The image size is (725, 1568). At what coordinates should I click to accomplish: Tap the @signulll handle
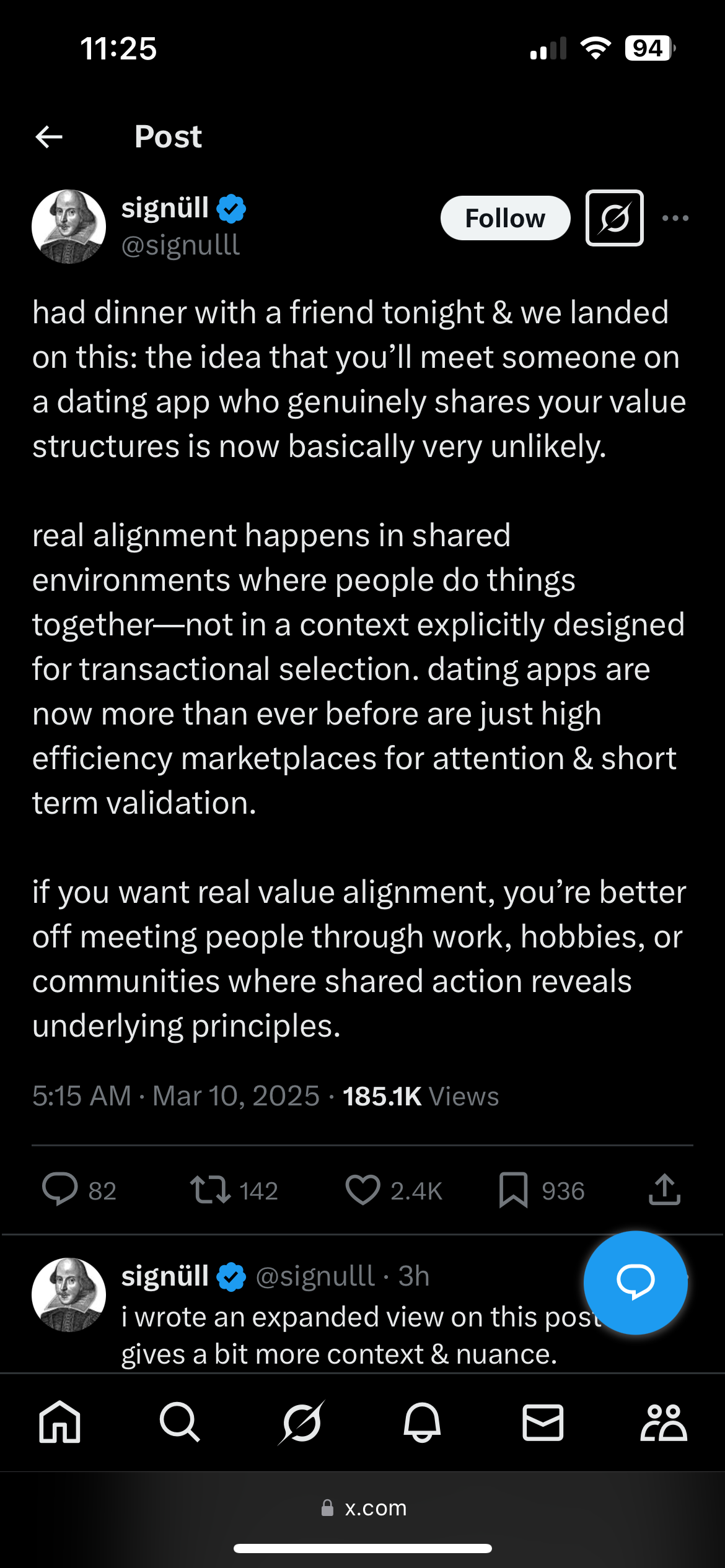click(x=180, y=246)
